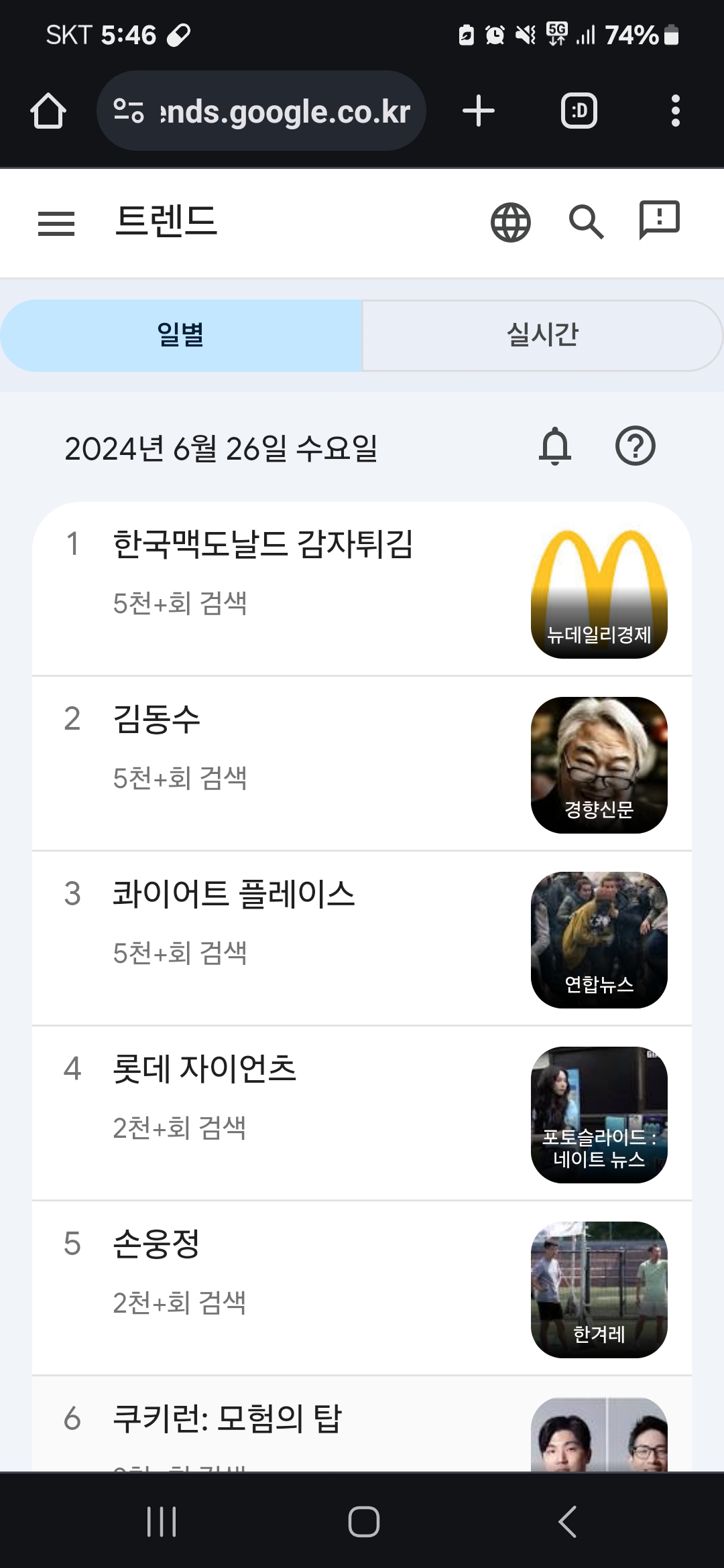Open the 한국맥도날드 감자튀김 trend
Viewport: 724px width, 1568px height.
pyautogui.click(x=263, y=544)
